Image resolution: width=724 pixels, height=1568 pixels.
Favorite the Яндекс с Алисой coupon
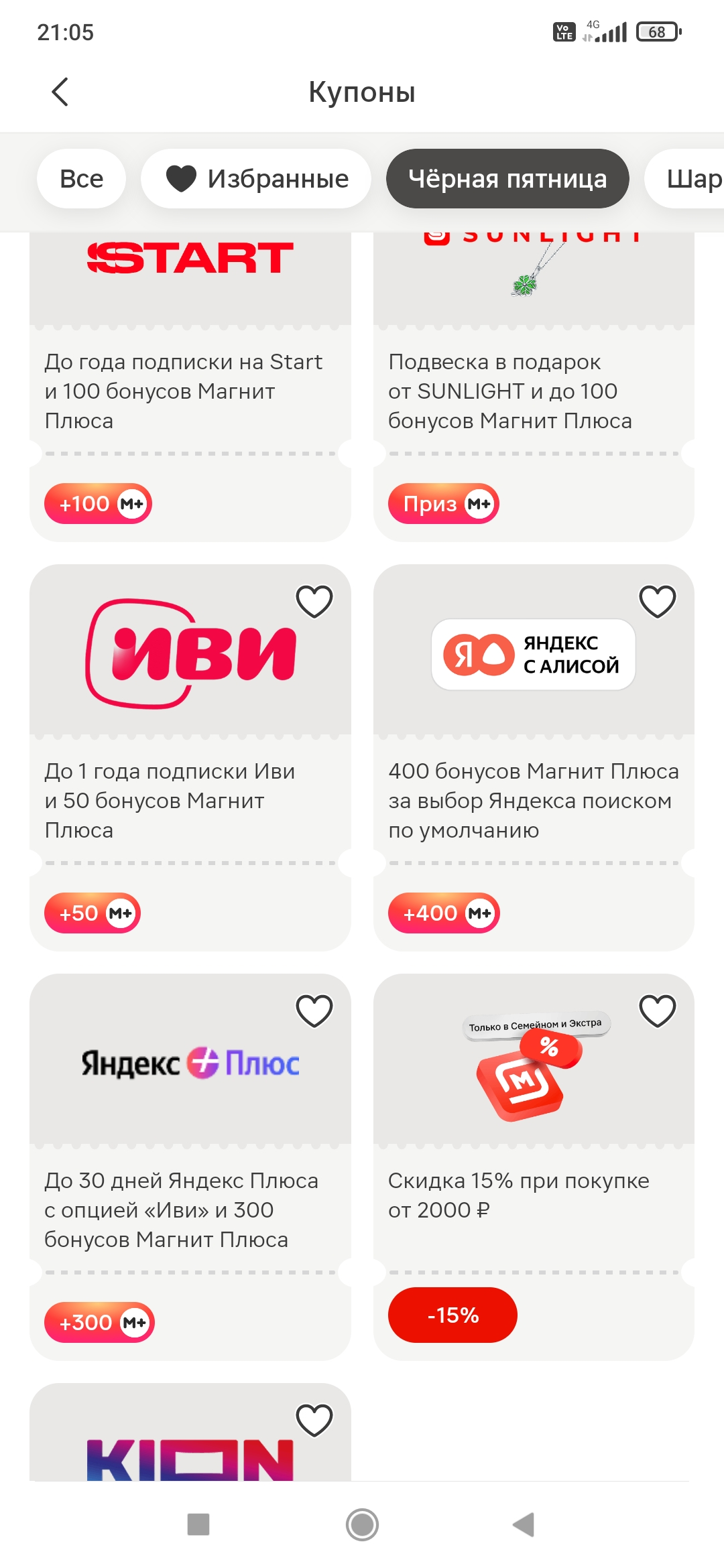658,601
